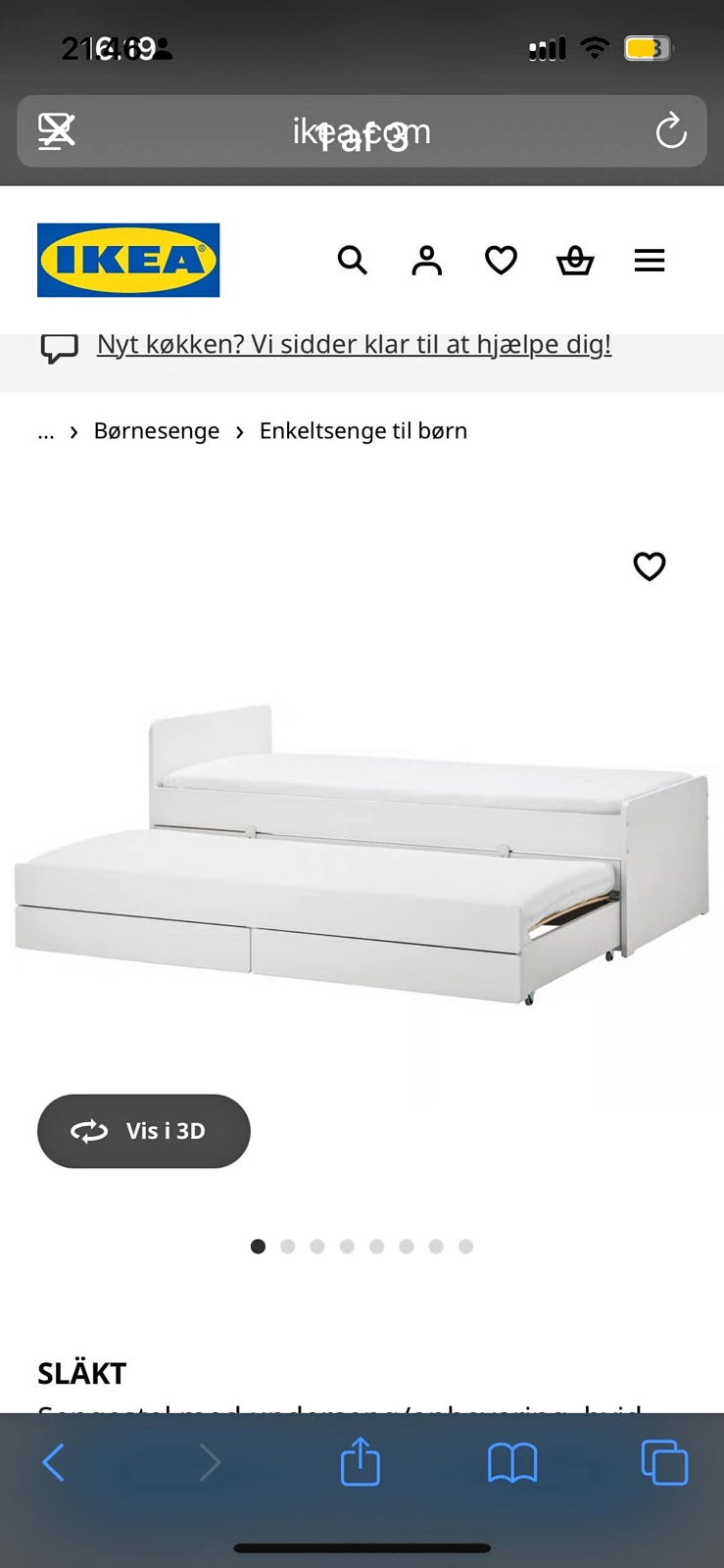724x1568 pixels.
Task: Open the hamburger menu icon
Action: (x=649, y=260)
